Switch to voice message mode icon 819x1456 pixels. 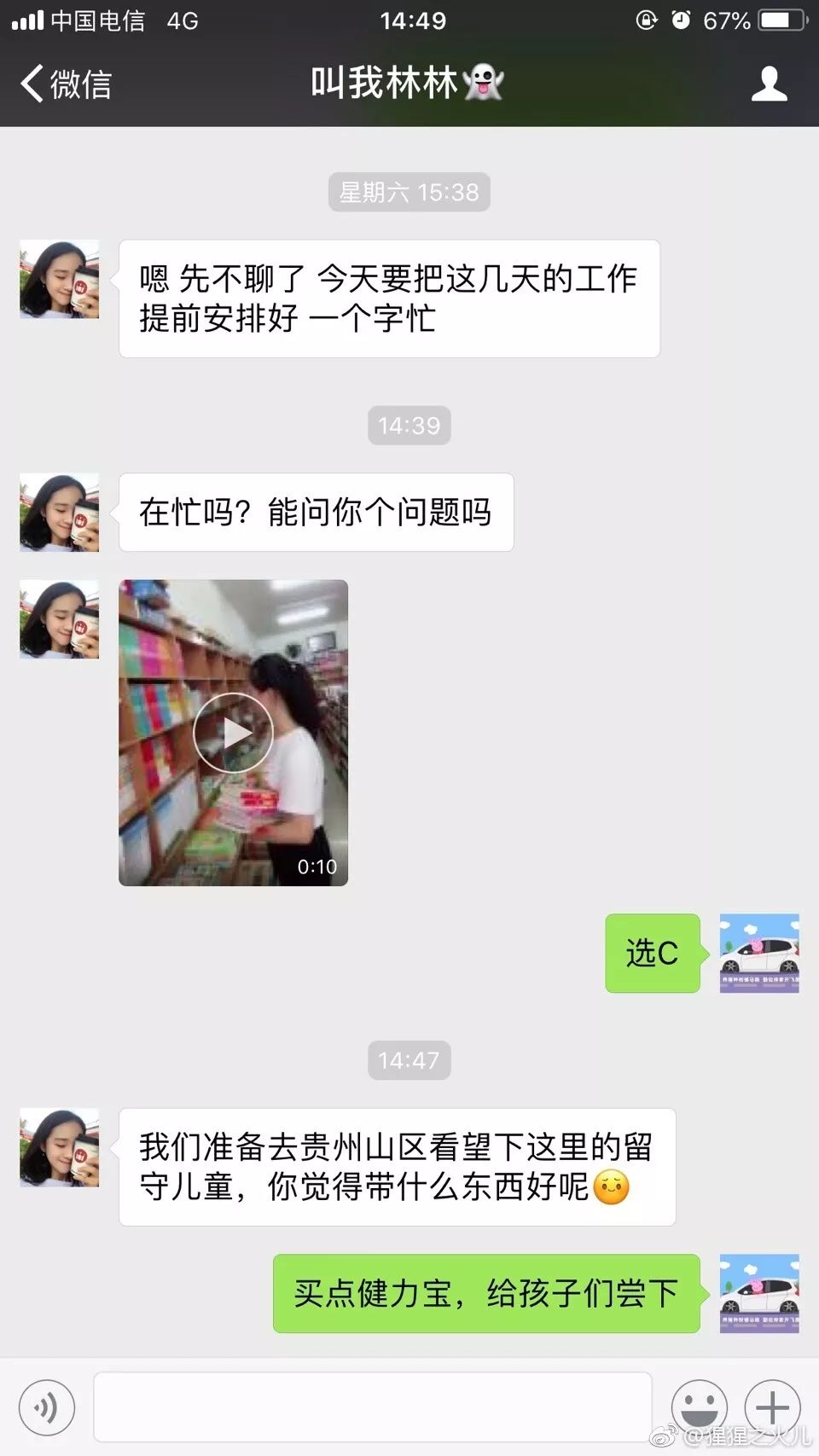47,1407
